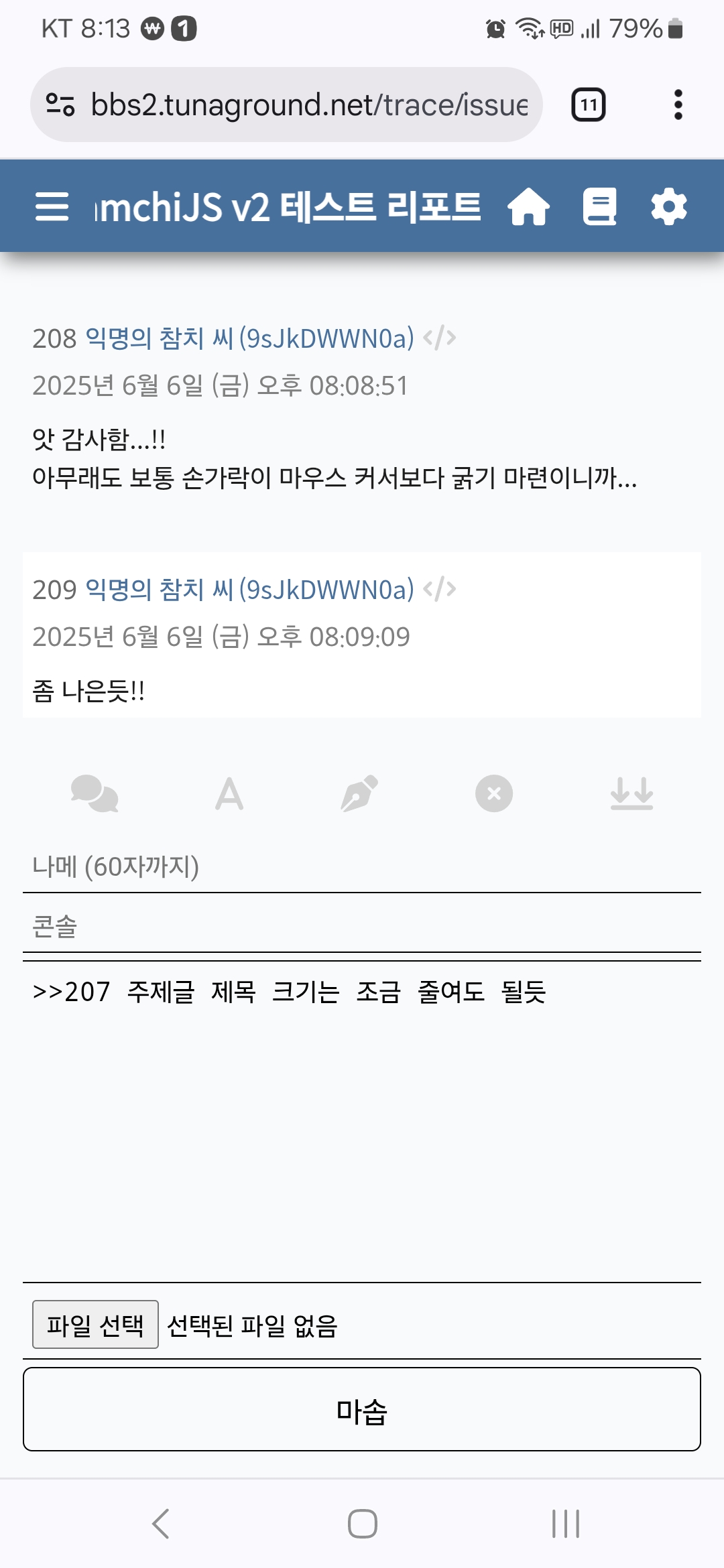Focus the 나메 name field

tap(362, 867)
